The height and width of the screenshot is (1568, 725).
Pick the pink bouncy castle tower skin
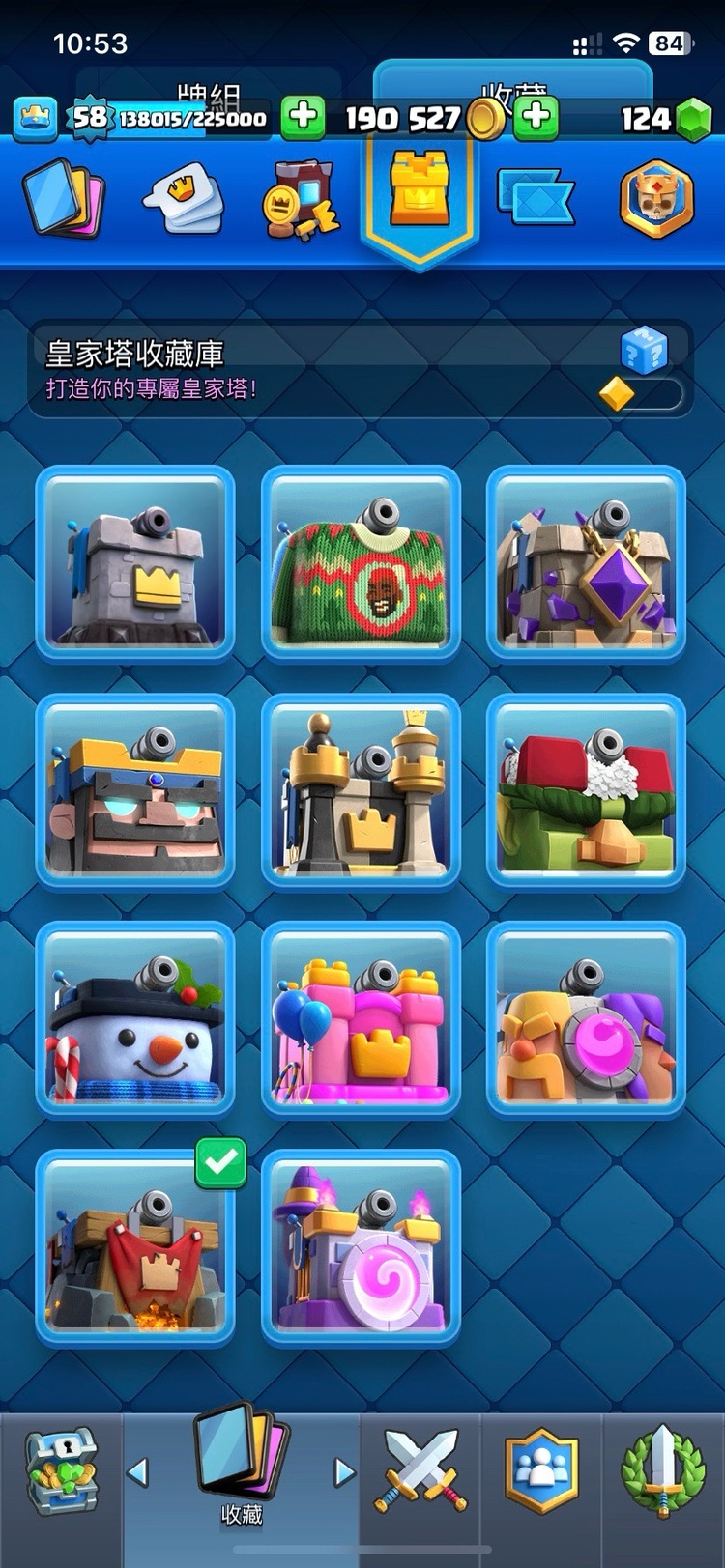[361, 1019]
